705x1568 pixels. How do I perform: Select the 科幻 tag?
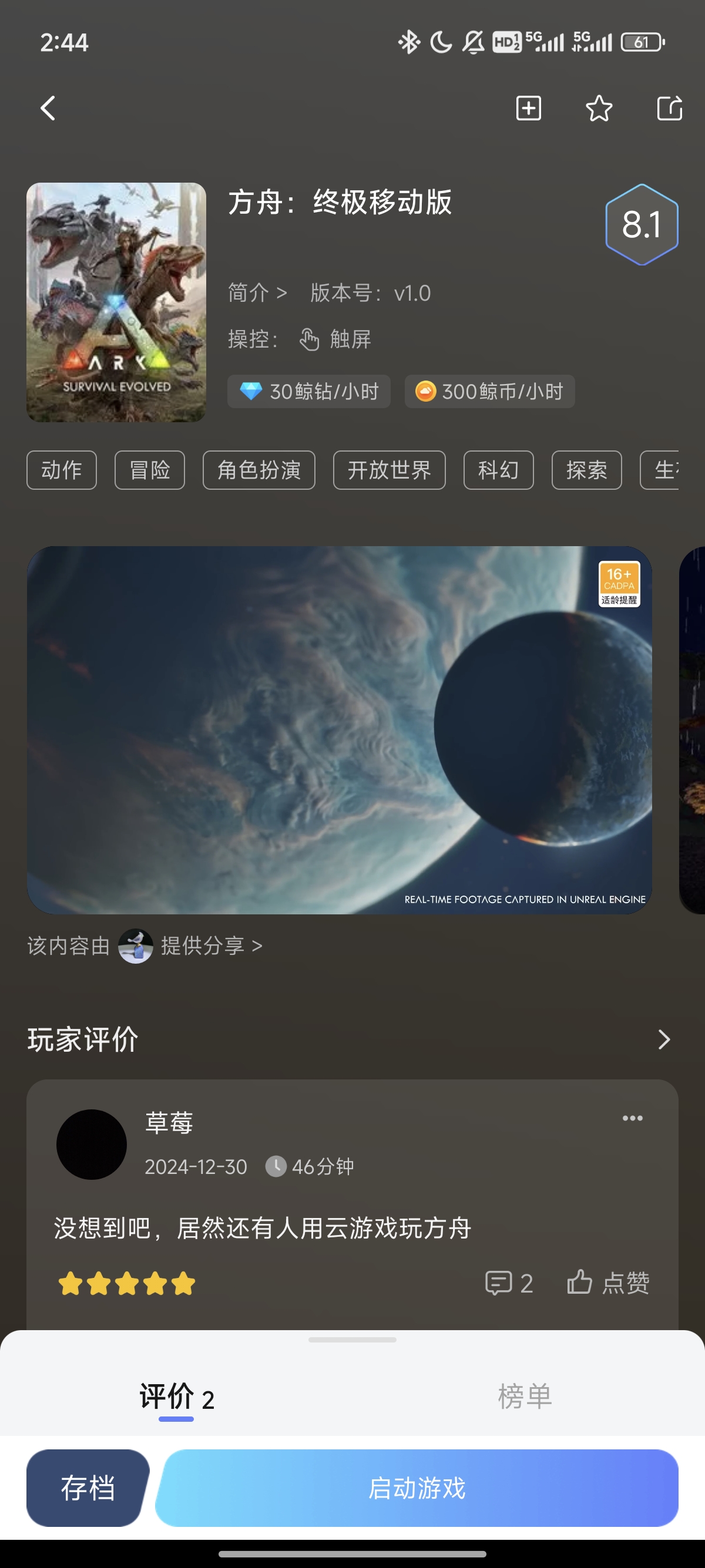click(499, 470)
